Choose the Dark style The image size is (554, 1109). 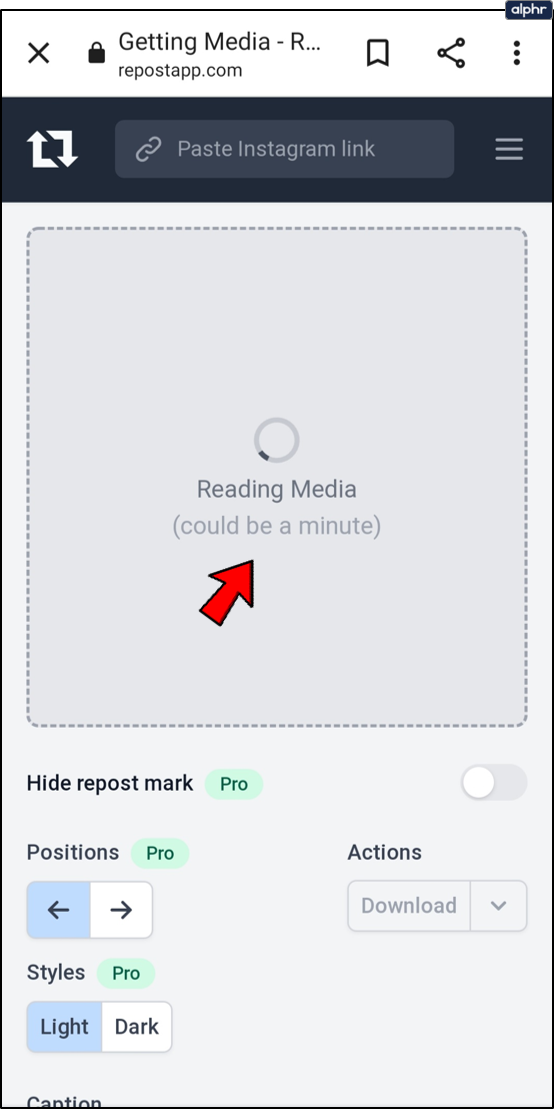pyautogui.click(x=137, y=1027)
